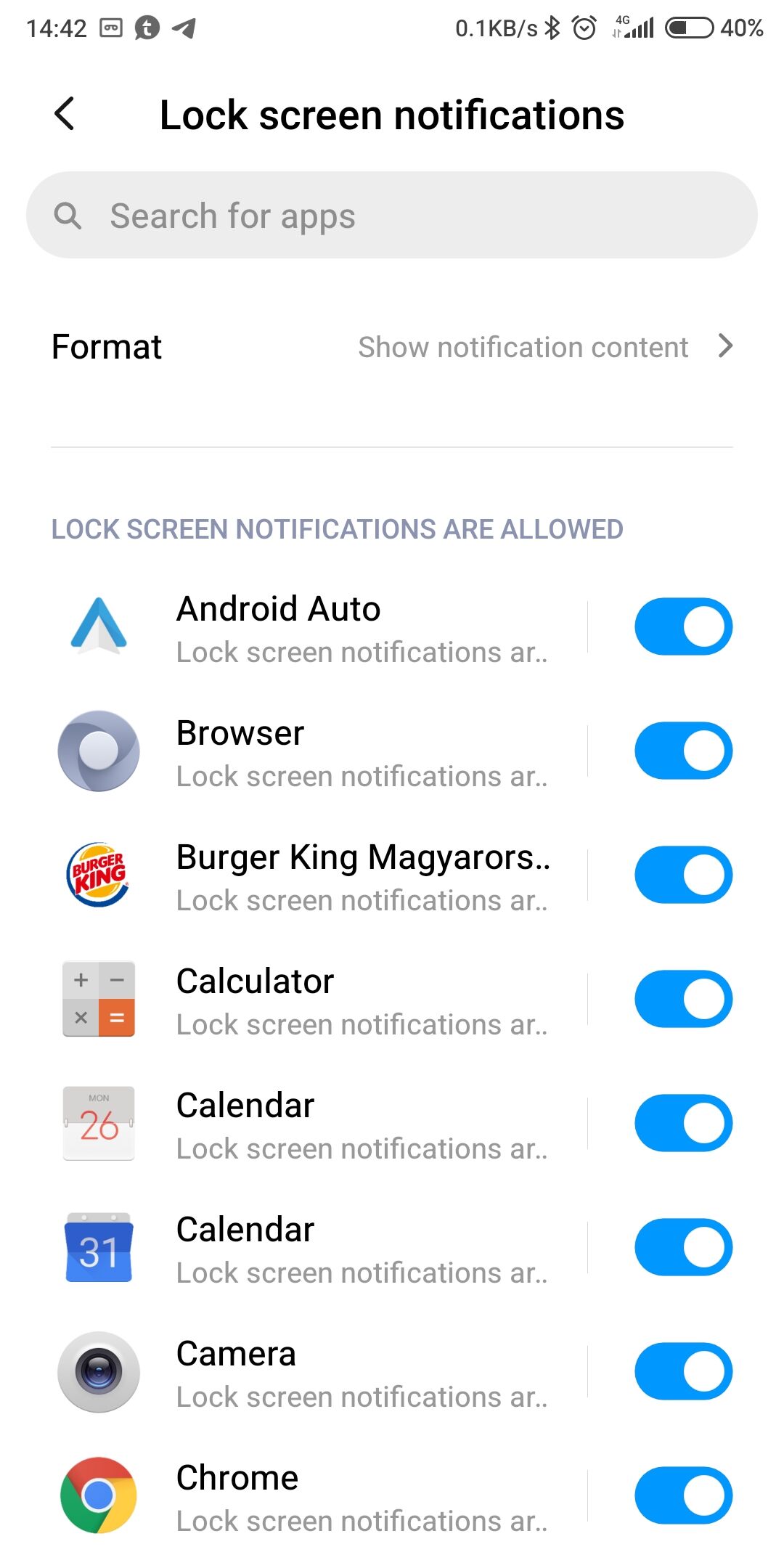Toggle off Burger King Magyarors.. notifications
Viewport: 784px width, 1568px height.
tap(683, 875)
